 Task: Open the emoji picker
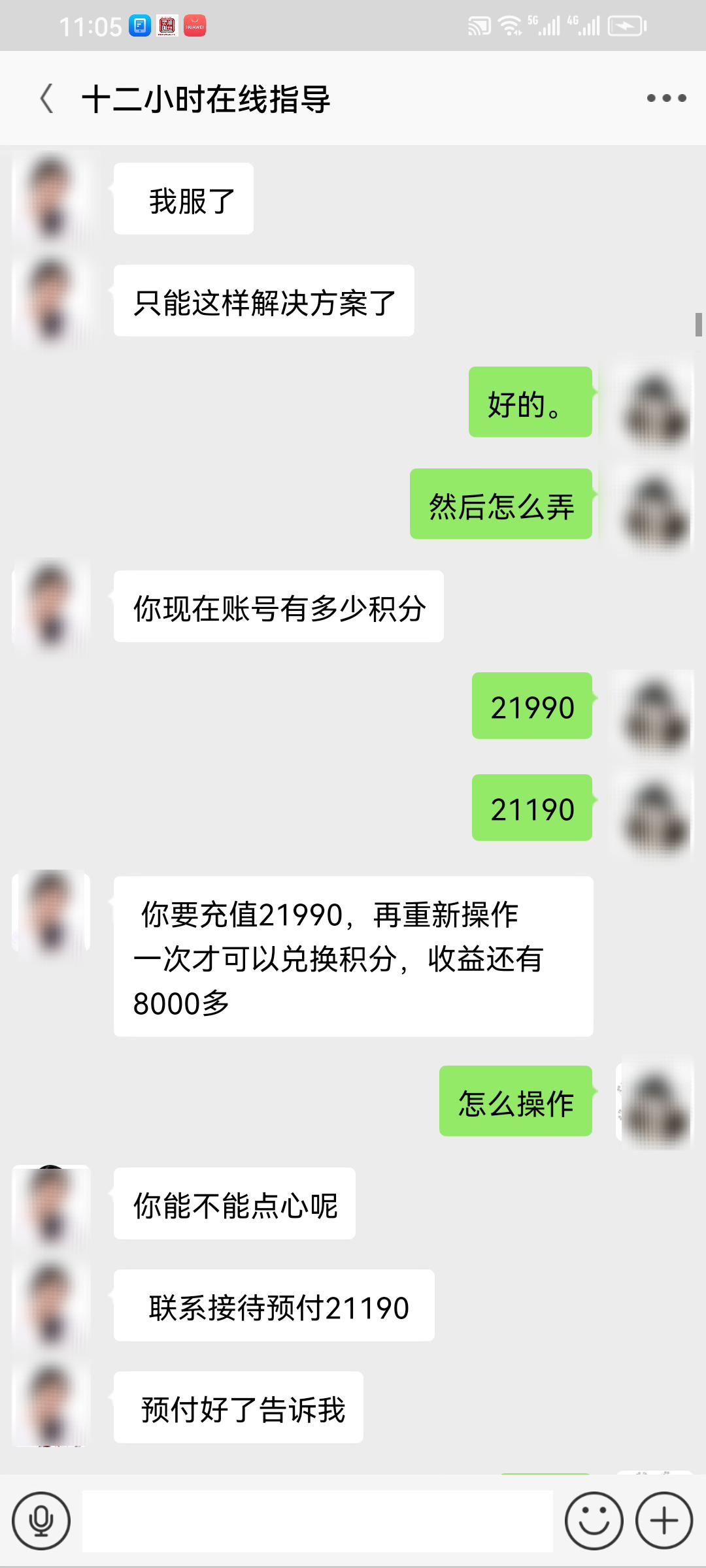pyautogui.click(x=594, y=1520)
